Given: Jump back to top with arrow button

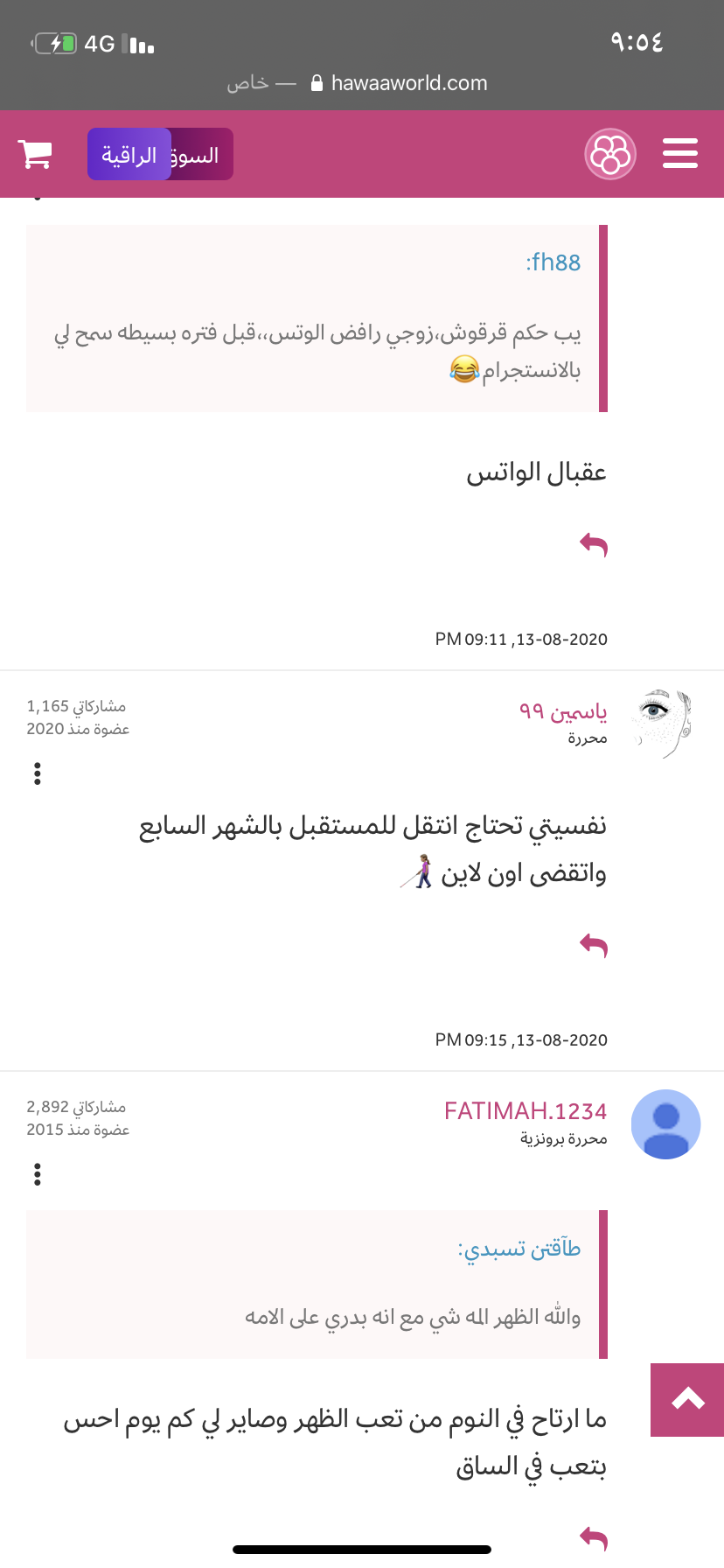Looking at the screenshot, I should click(687, 1400).
